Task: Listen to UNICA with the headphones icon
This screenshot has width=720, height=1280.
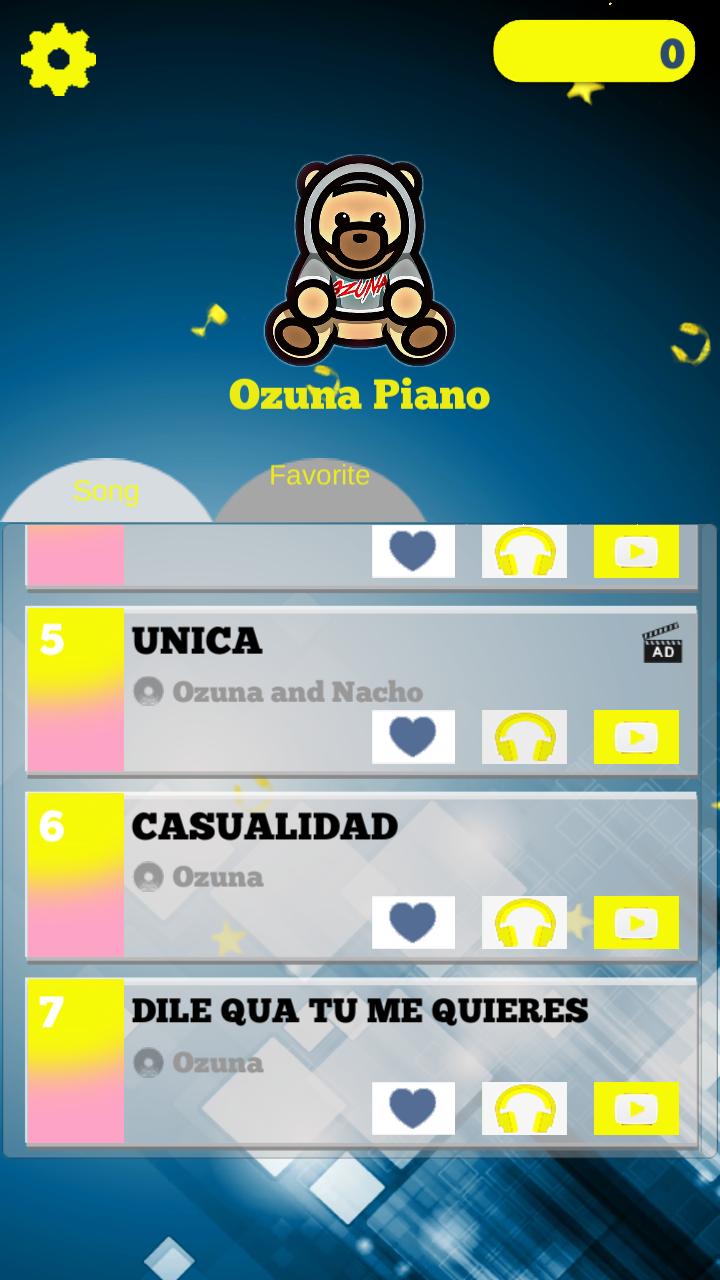Action: click(x=524, y=737)
